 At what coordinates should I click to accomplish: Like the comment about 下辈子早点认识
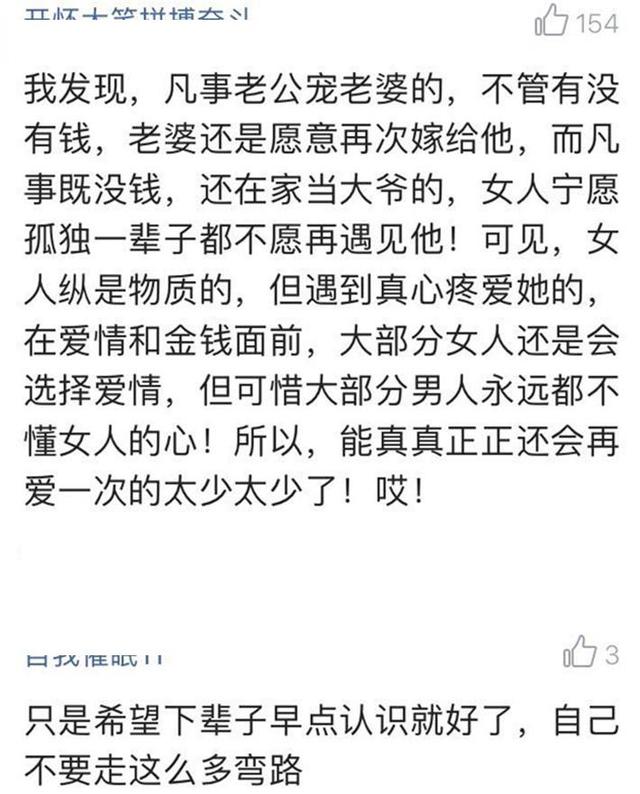click(x=579, y=654)
